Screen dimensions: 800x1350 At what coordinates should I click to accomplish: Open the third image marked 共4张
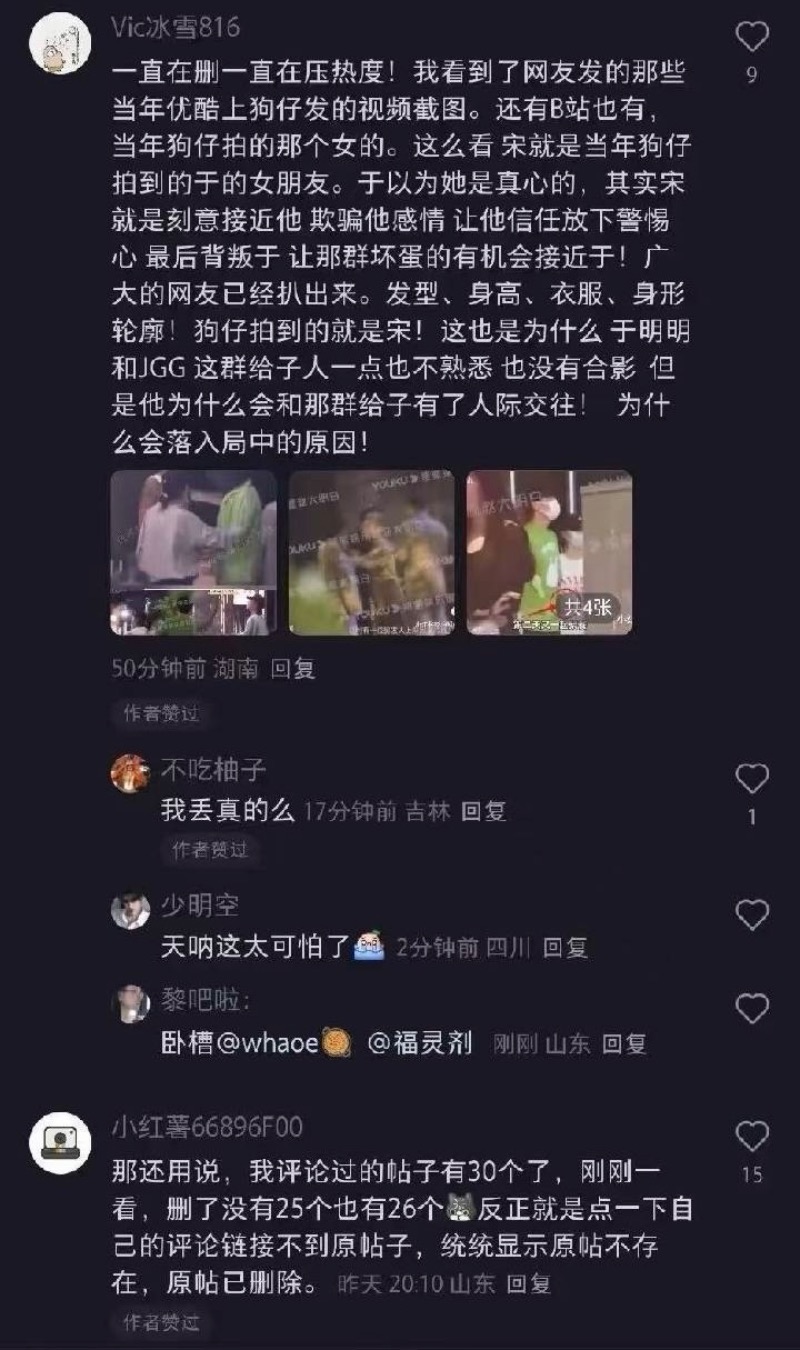tap(549, 552)
